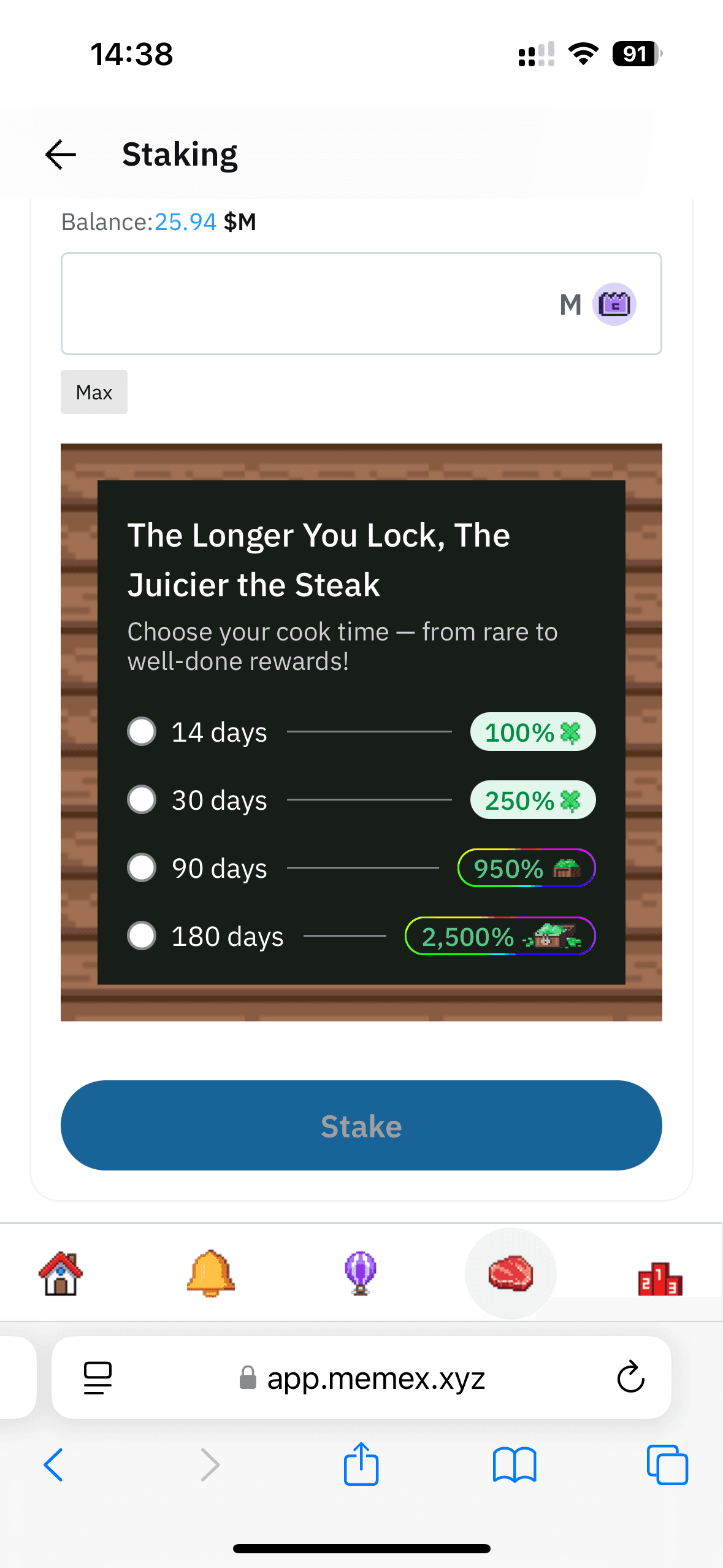Image resolution: width=723 pixels, height=1568 pixels.
Task: Share this page from Safari toolbar
Action: coord(361,1465)
